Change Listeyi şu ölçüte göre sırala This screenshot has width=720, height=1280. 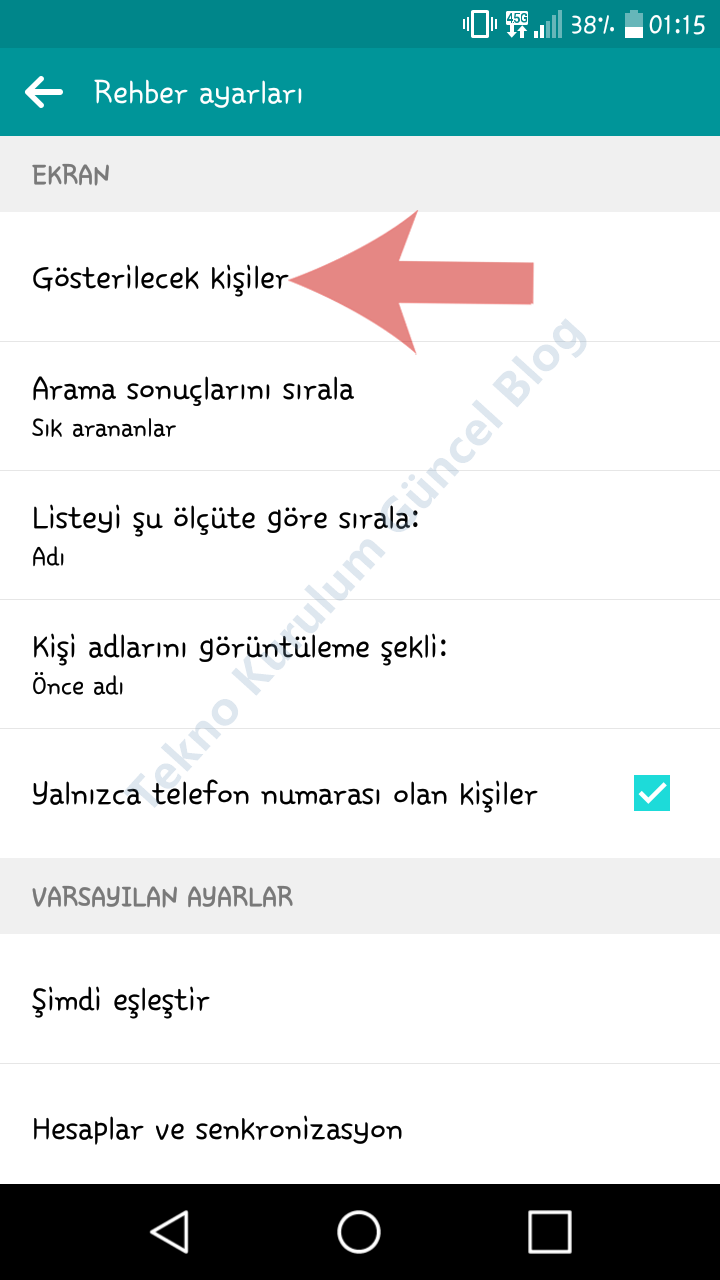pos(225,535)
